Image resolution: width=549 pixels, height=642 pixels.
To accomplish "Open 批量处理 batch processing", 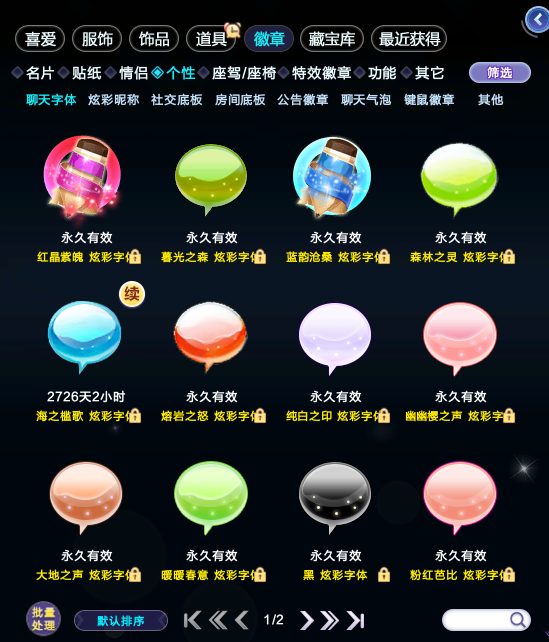I will point(43,618).
